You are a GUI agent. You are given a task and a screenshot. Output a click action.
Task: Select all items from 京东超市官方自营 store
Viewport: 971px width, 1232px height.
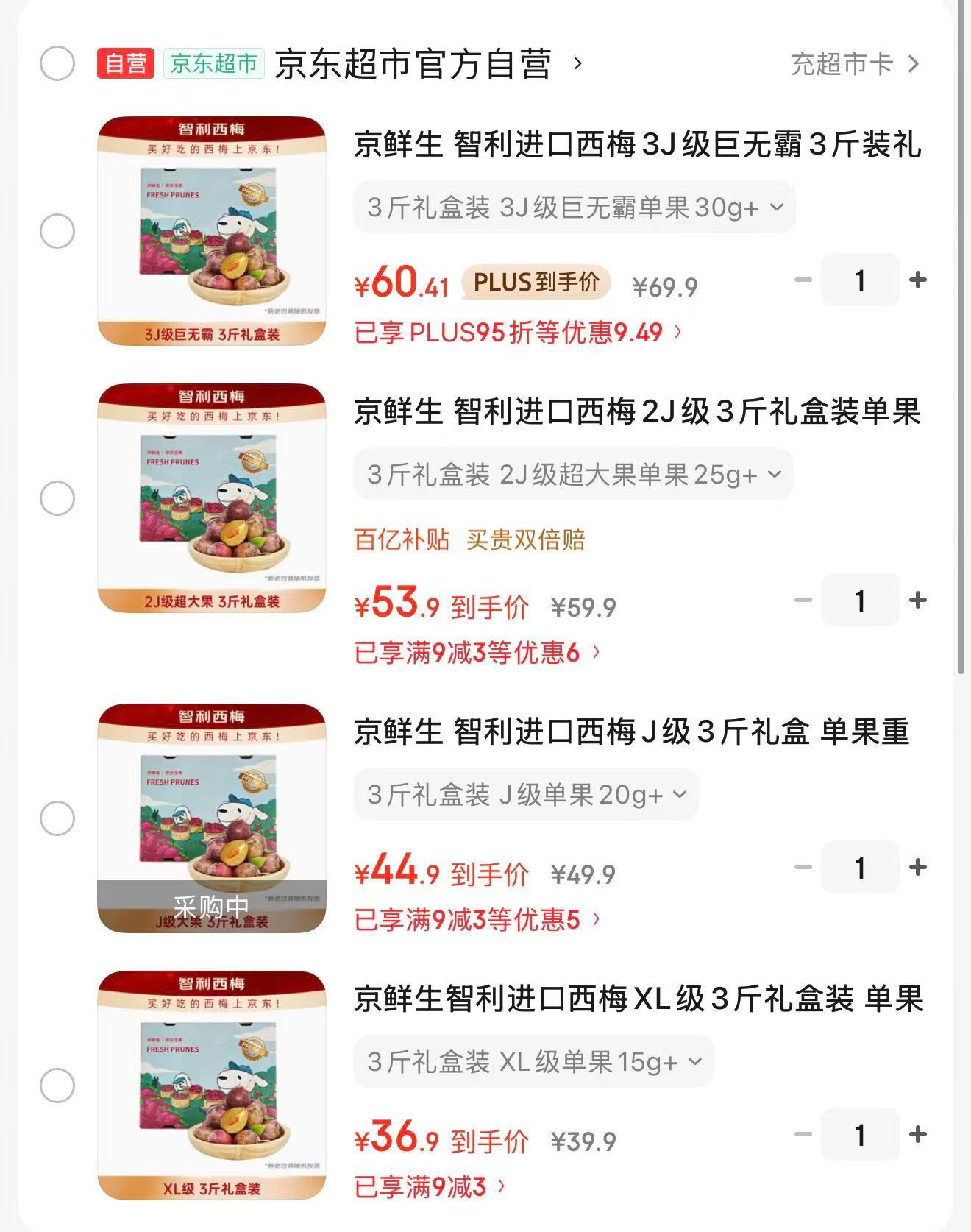pos(57,63)
